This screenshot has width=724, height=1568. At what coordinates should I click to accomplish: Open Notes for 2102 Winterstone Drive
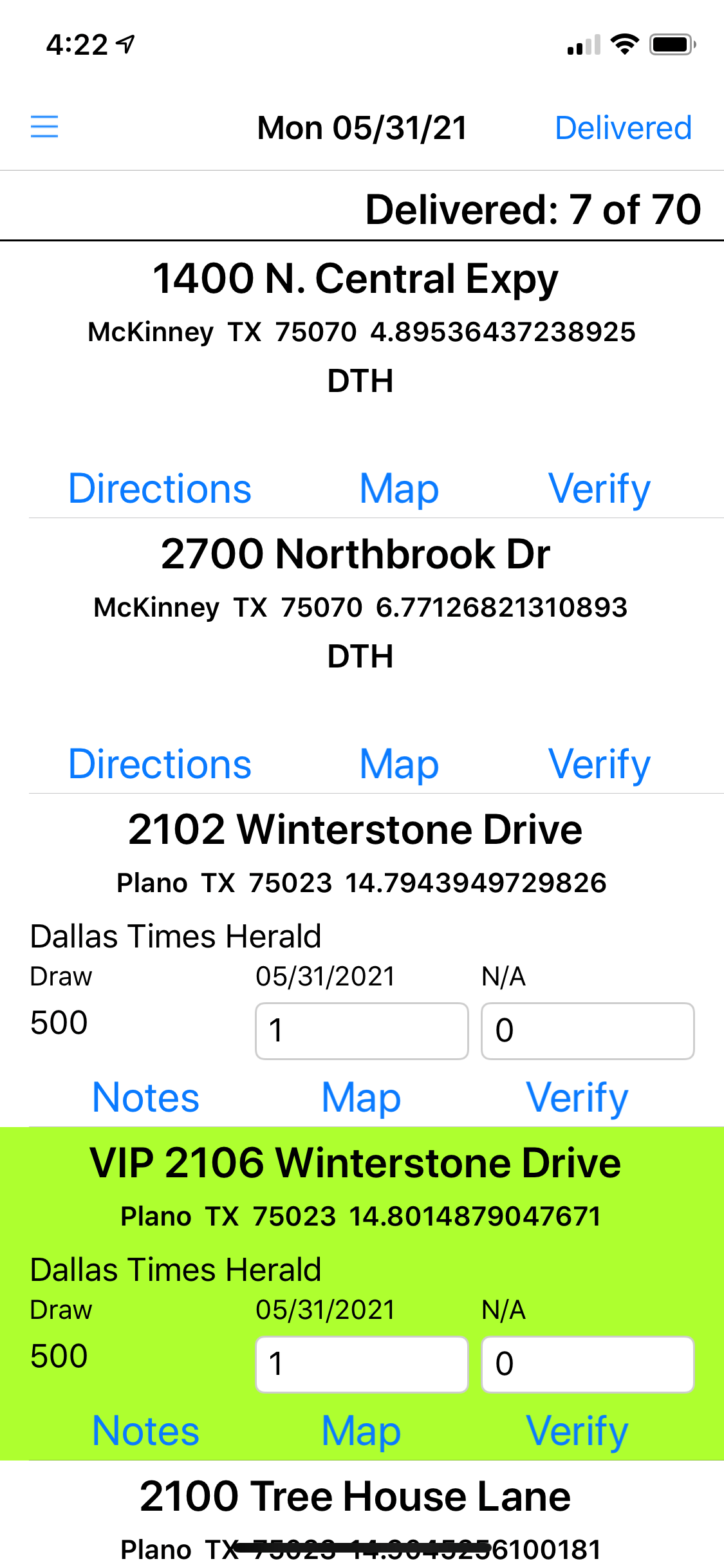pyautogui.click(x=145, y=1097)
